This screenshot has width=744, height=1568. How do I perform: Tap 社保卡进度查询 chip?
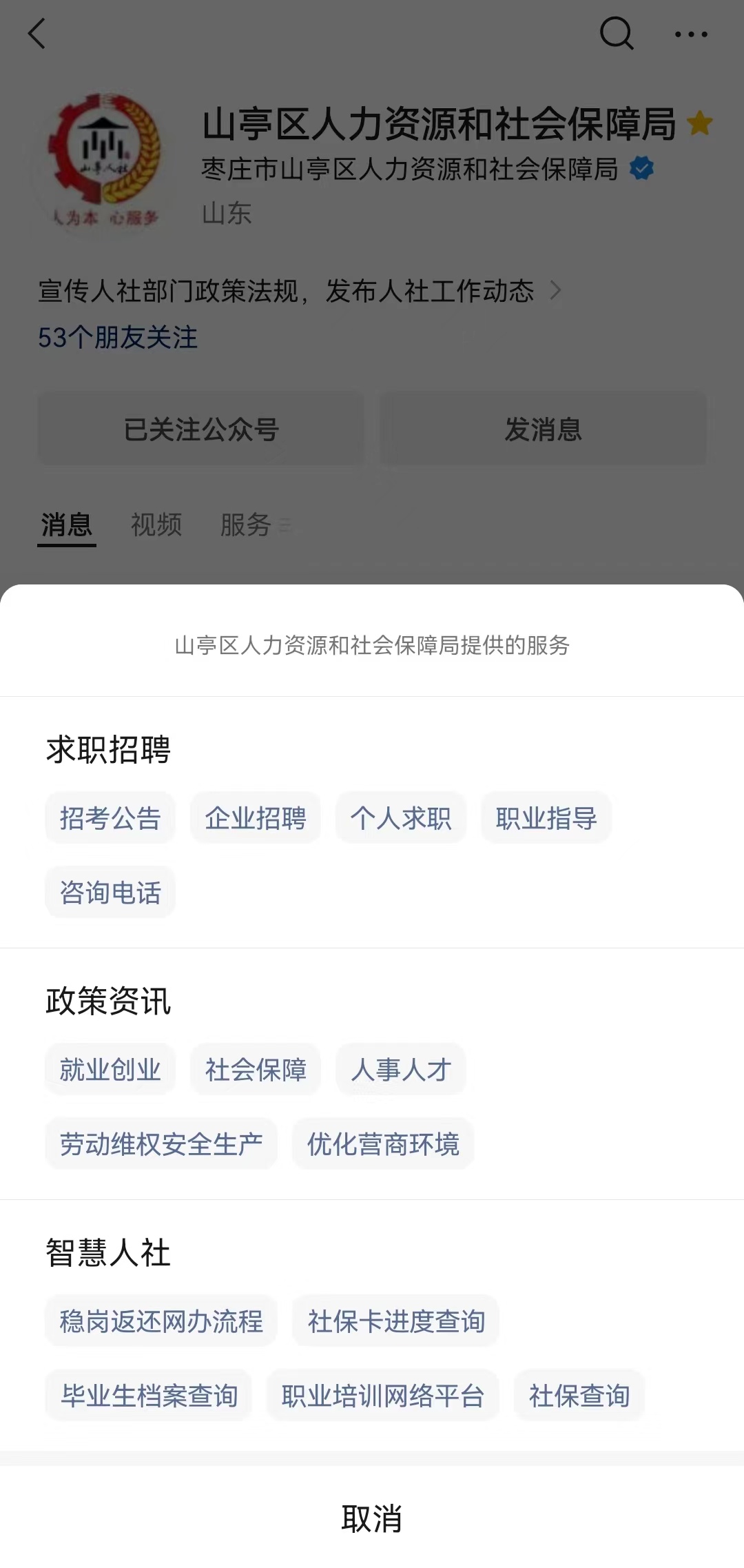396,1321
